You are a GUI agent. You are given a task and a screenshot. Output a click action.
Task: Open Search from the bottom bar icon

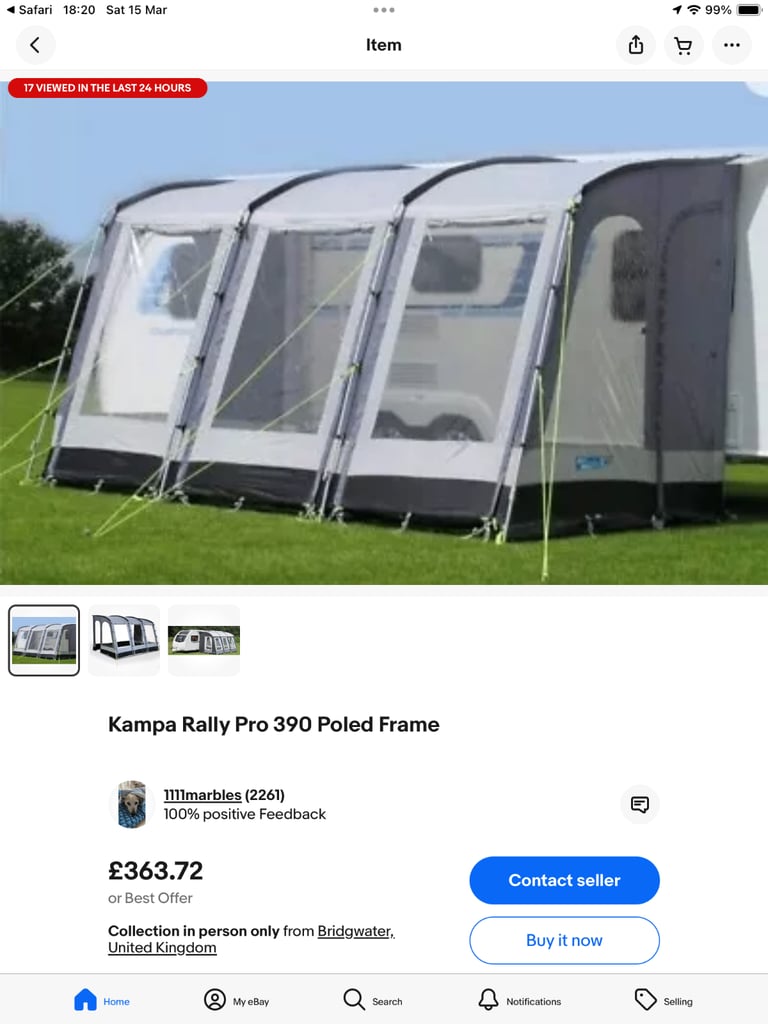click(x=353, y=1000)
